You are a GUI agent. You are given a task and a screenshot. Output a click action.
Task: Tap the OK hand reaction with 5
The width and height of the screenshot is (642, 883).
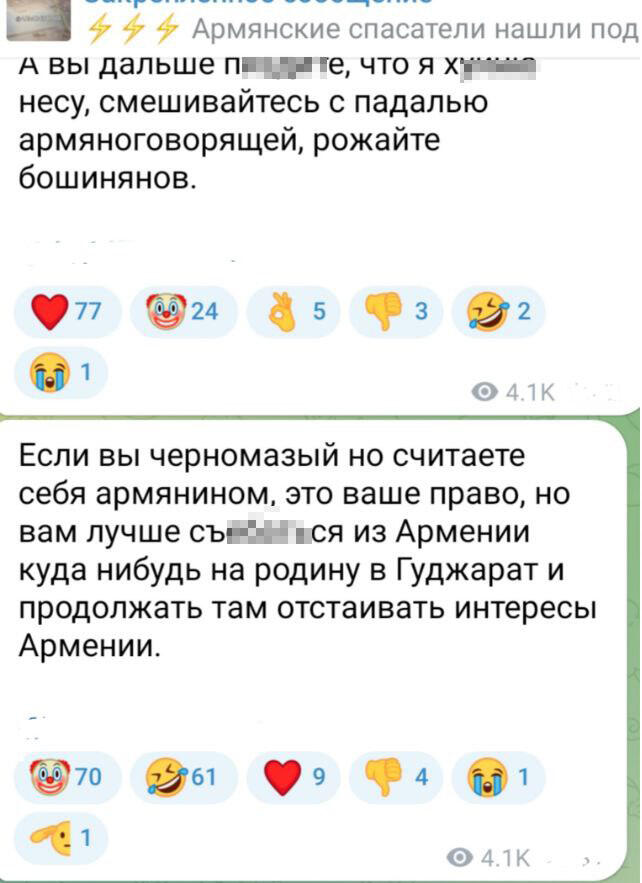click(x=295, y=313)
